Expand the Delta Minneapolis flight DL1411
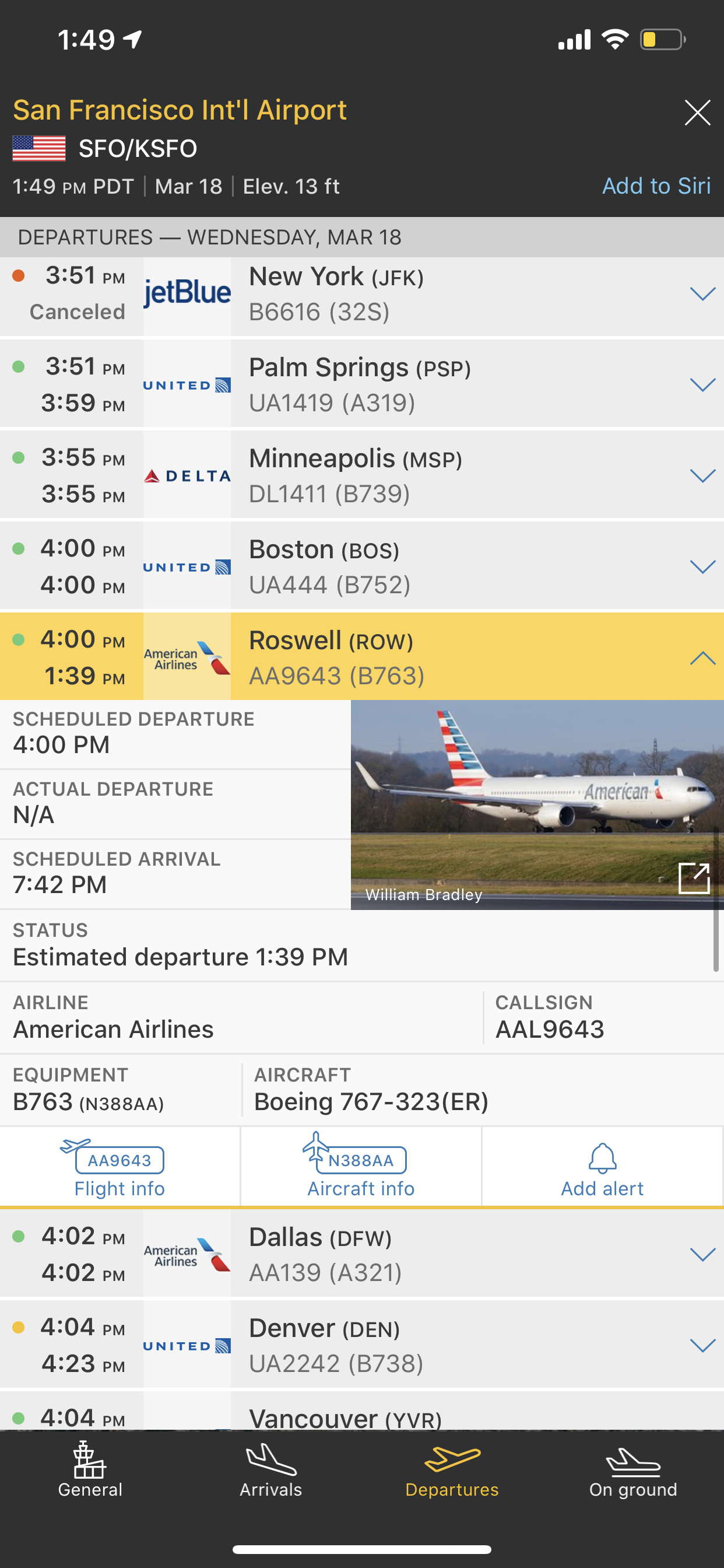 click(x=702, y=476)
